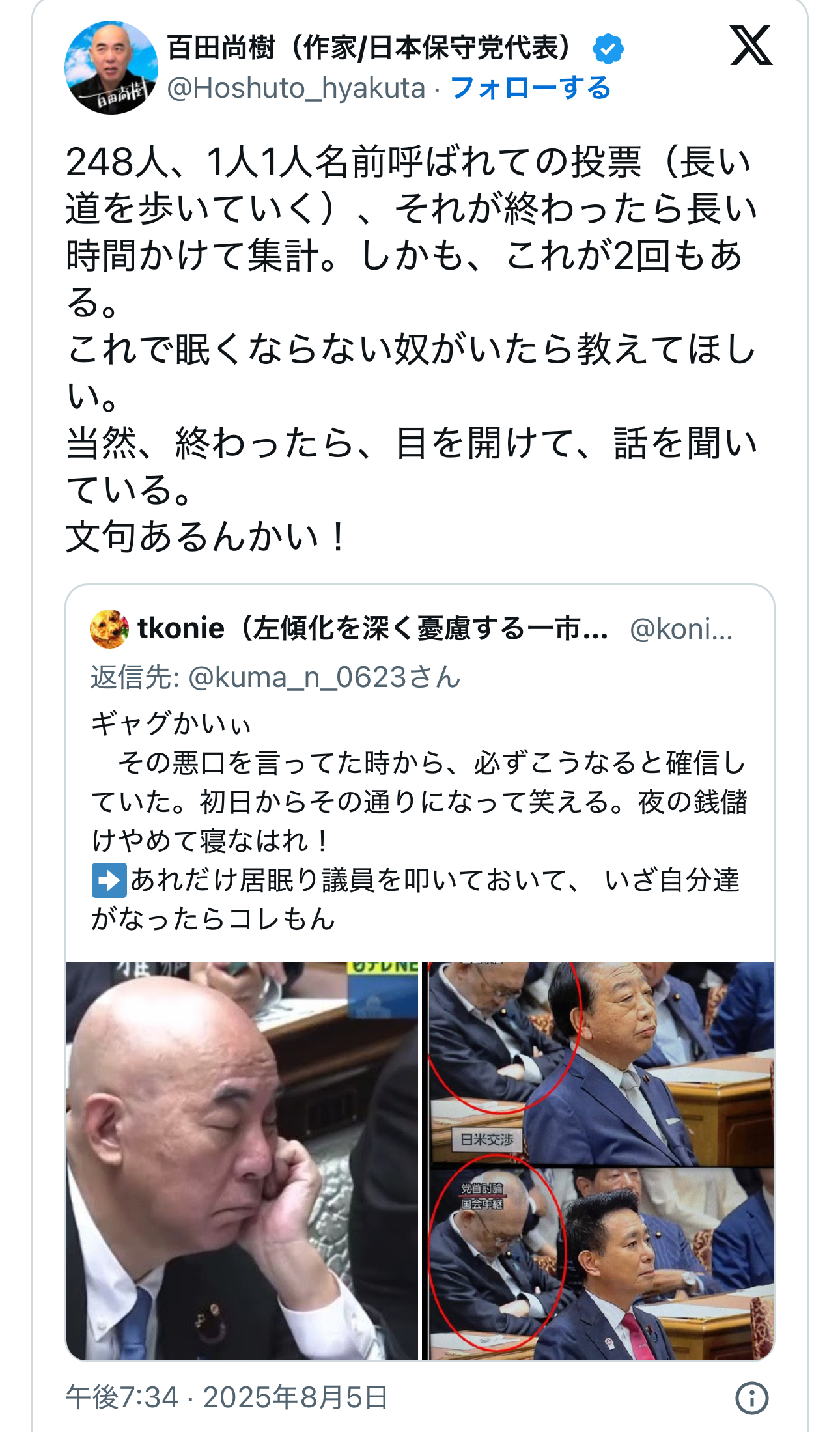View the red-circled parliament photo
Viewport: 840px width, 1432px height.
[x=598, y=1161]
